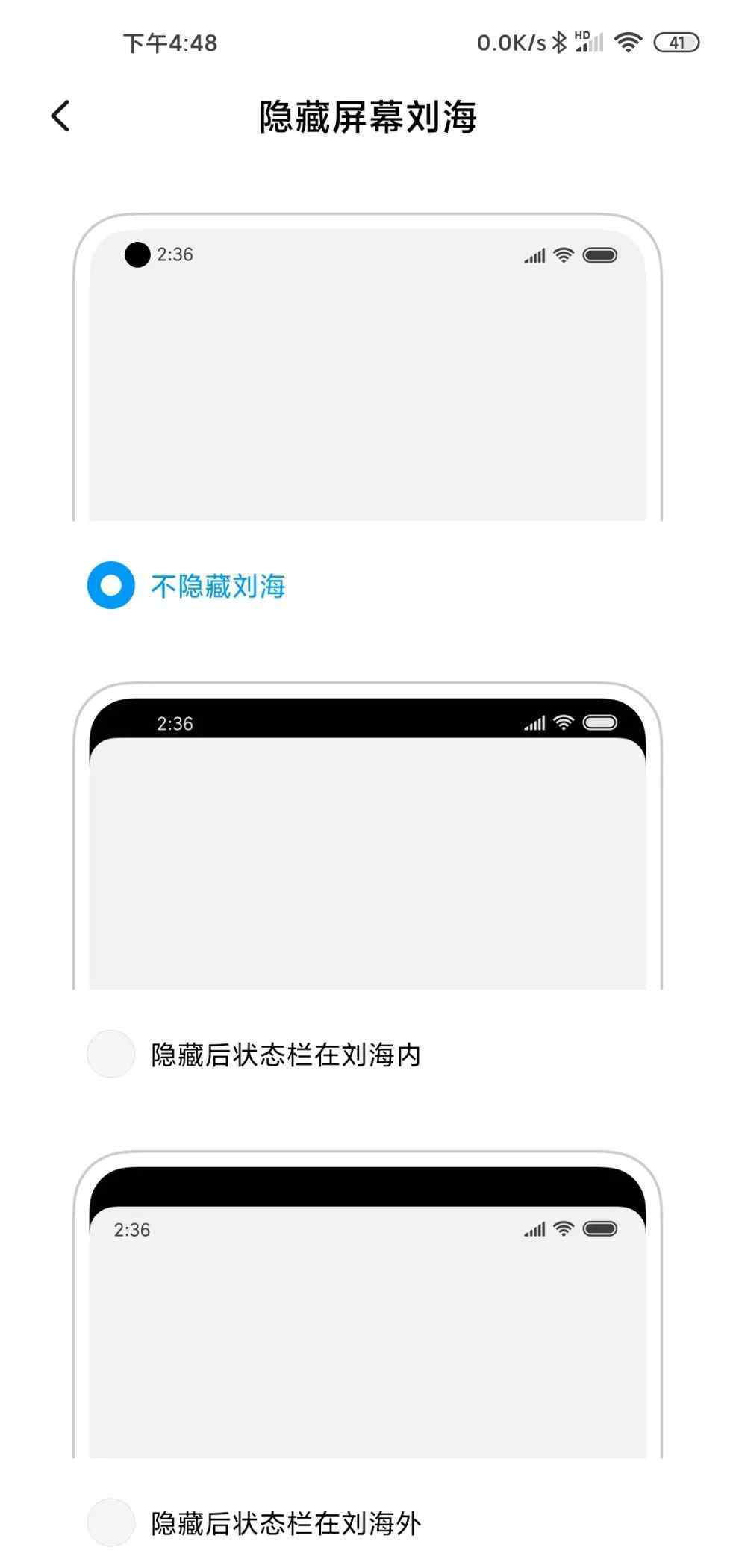
Task: Go back from the 隐藏屏幕刘海 page
Action: (x=60, y=116)
